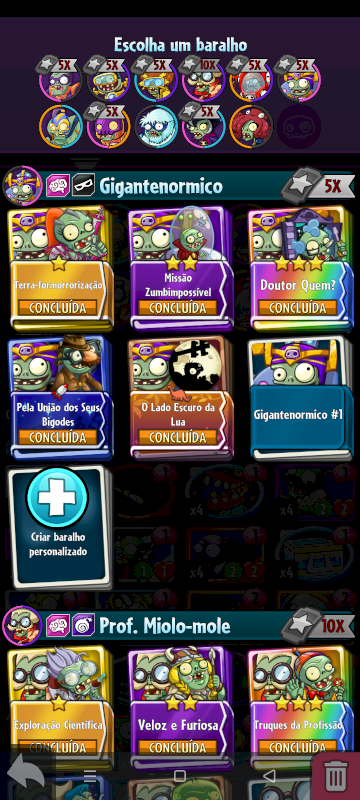Image resolution: width=360 pixels, height=800 pixels.
Task: Select the red octopus-hat hero icon
Action: click(251, 126)
